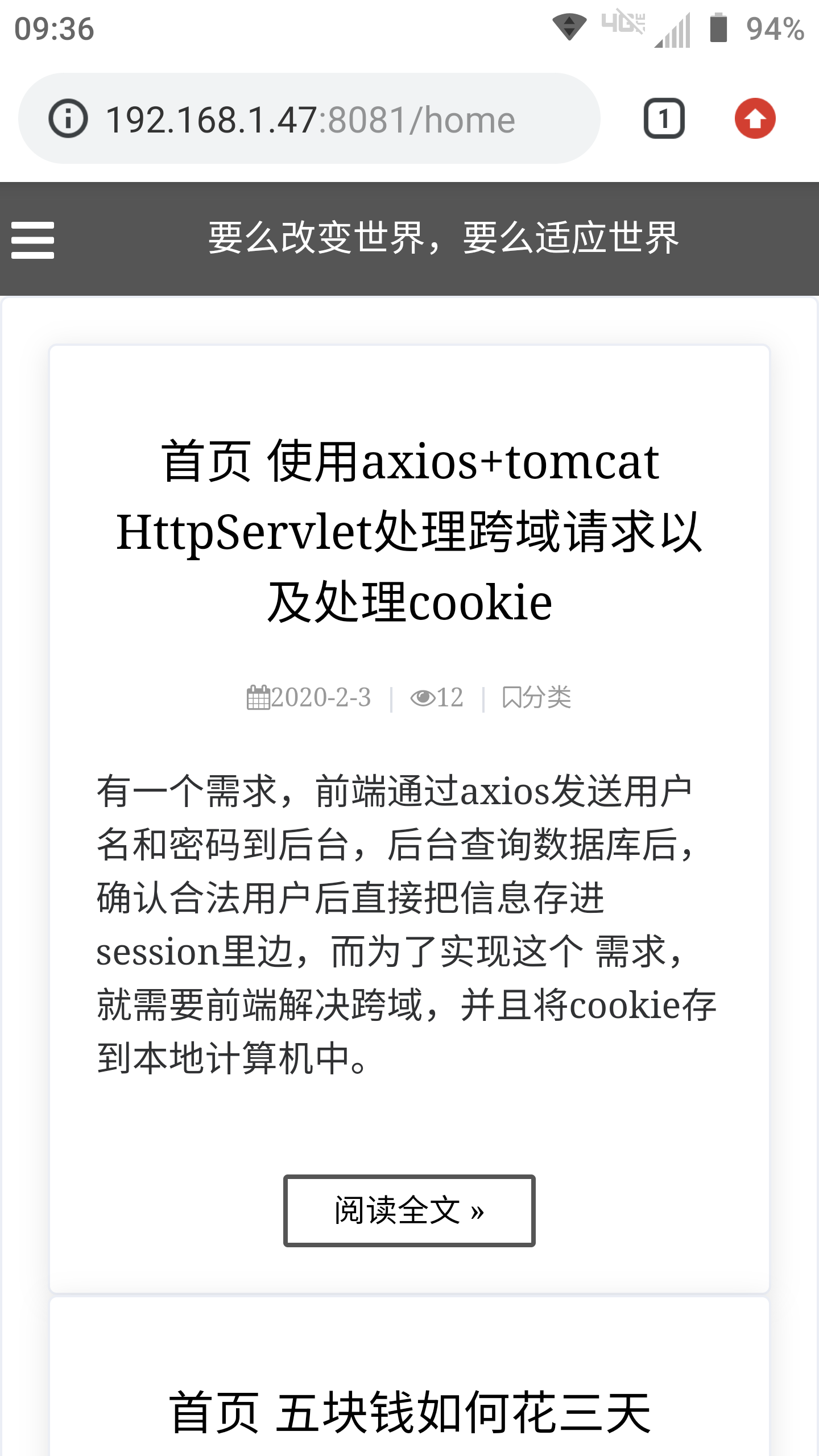Open the browser tab switcher
Image resolution: width=819 pixels, height=1456 pixels.
click(x=664, y=119)
